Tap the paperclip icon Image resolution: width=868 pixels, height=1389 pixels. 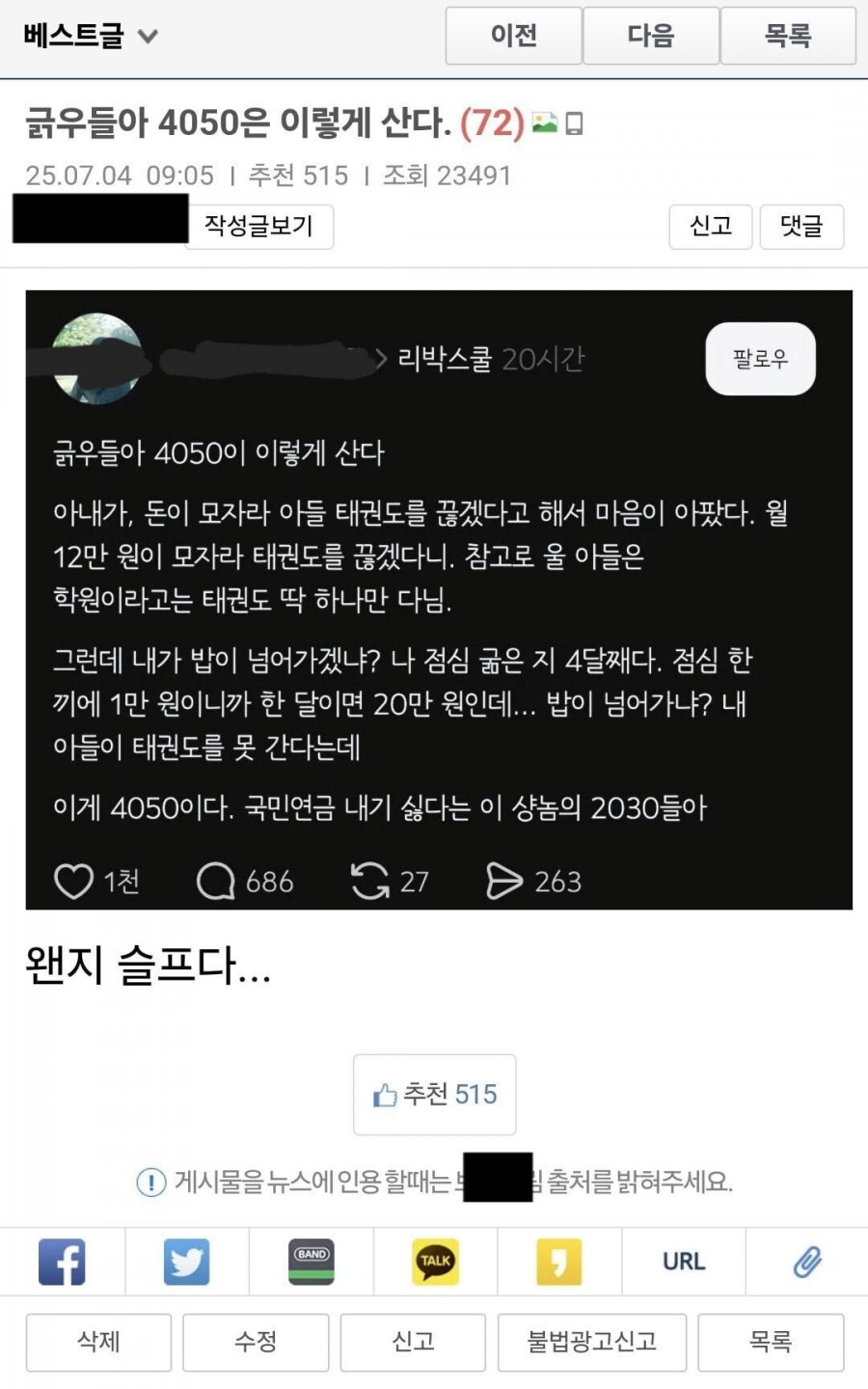click(807, 1262)
